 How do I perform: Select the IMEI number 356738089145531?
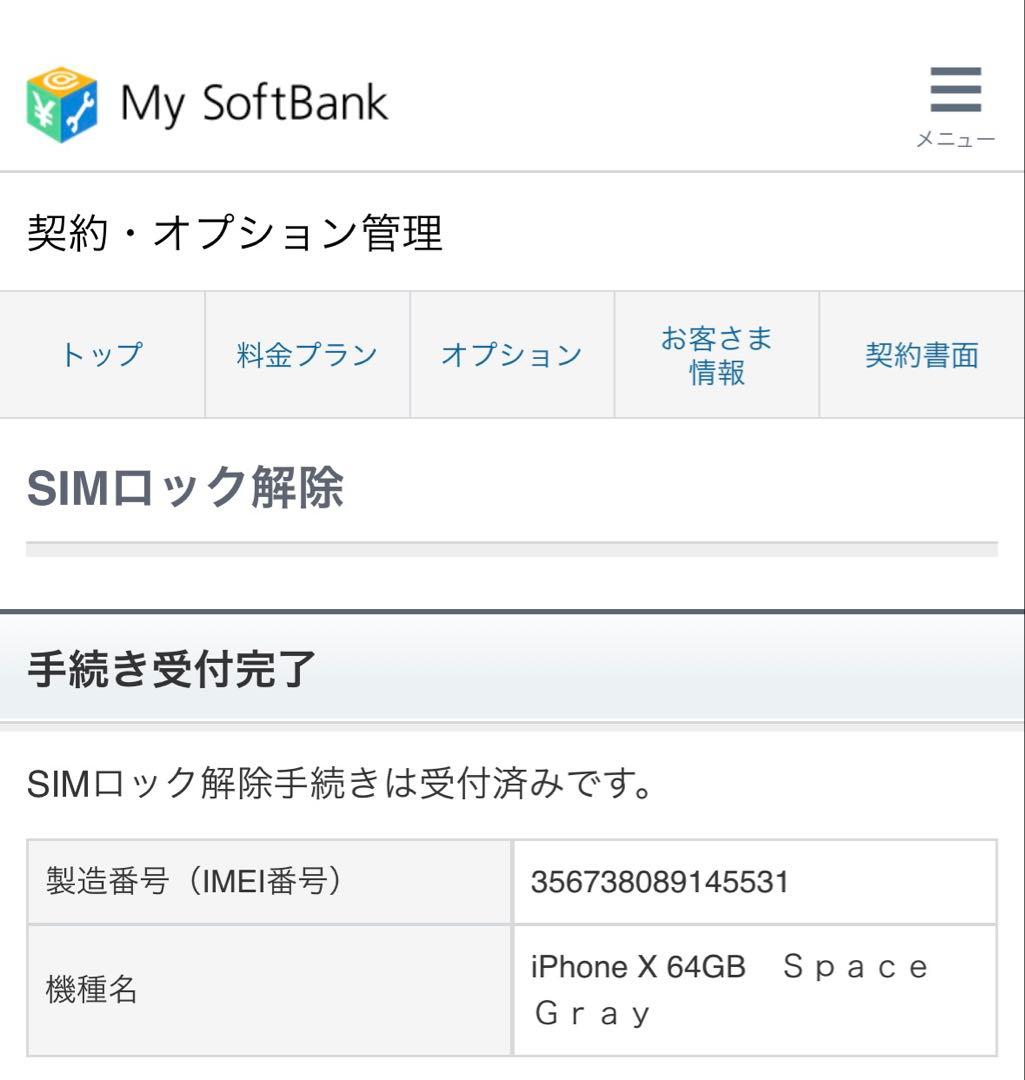(x=660, y=882)
